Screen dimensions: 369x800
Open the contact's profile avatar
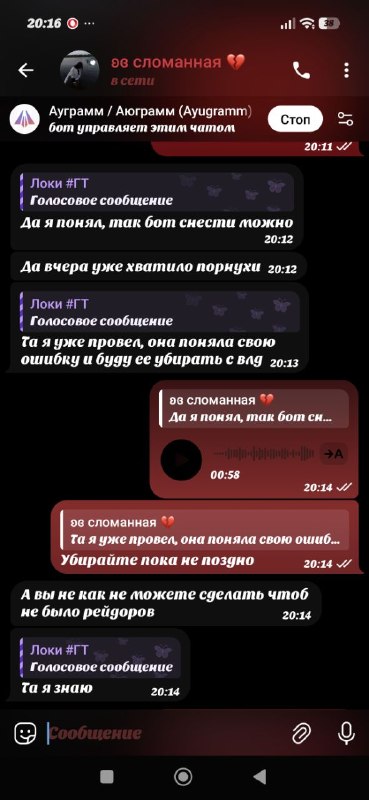(80, 70)
